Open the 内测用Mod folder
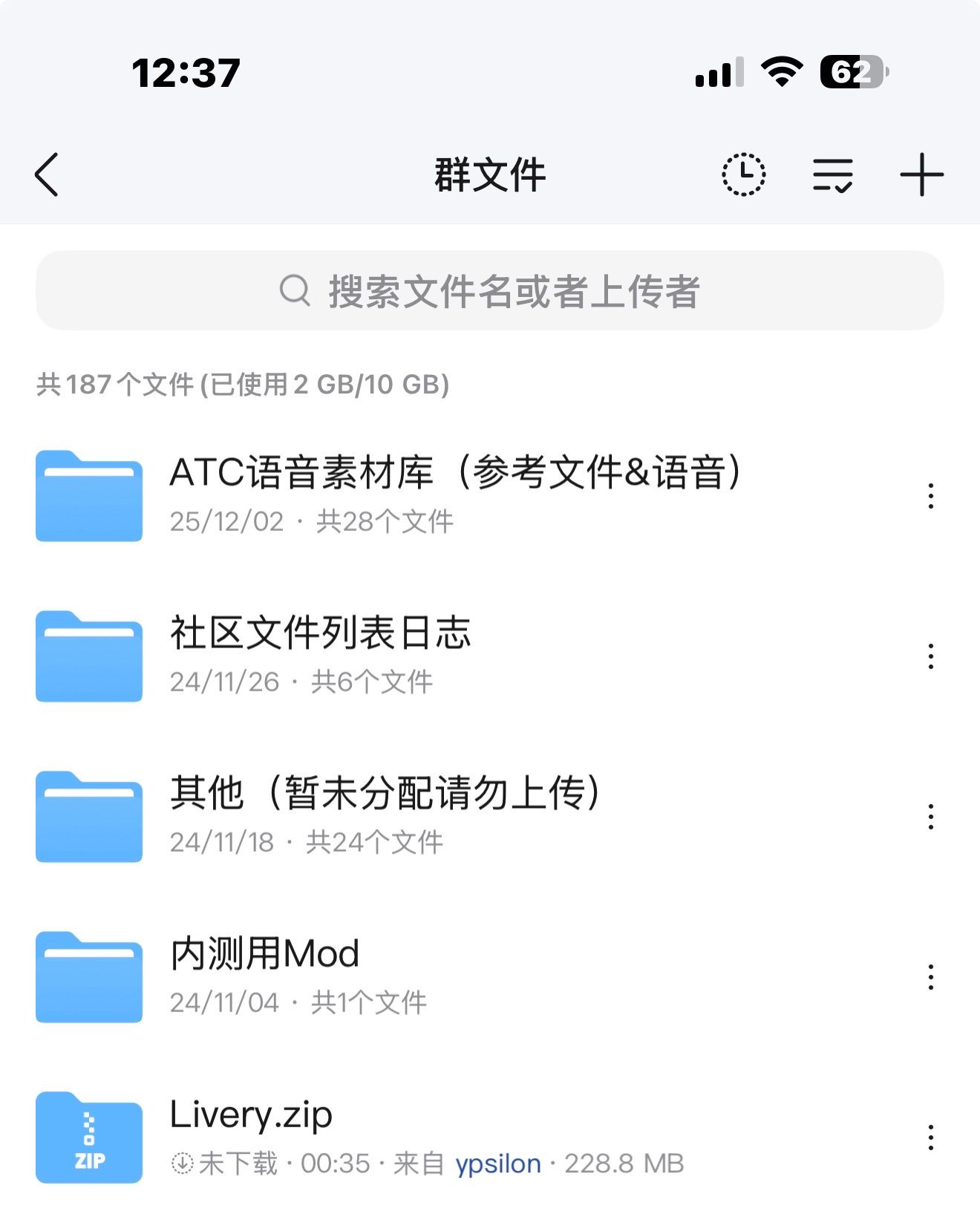980x1217 pixels. (x=264, y=976)
